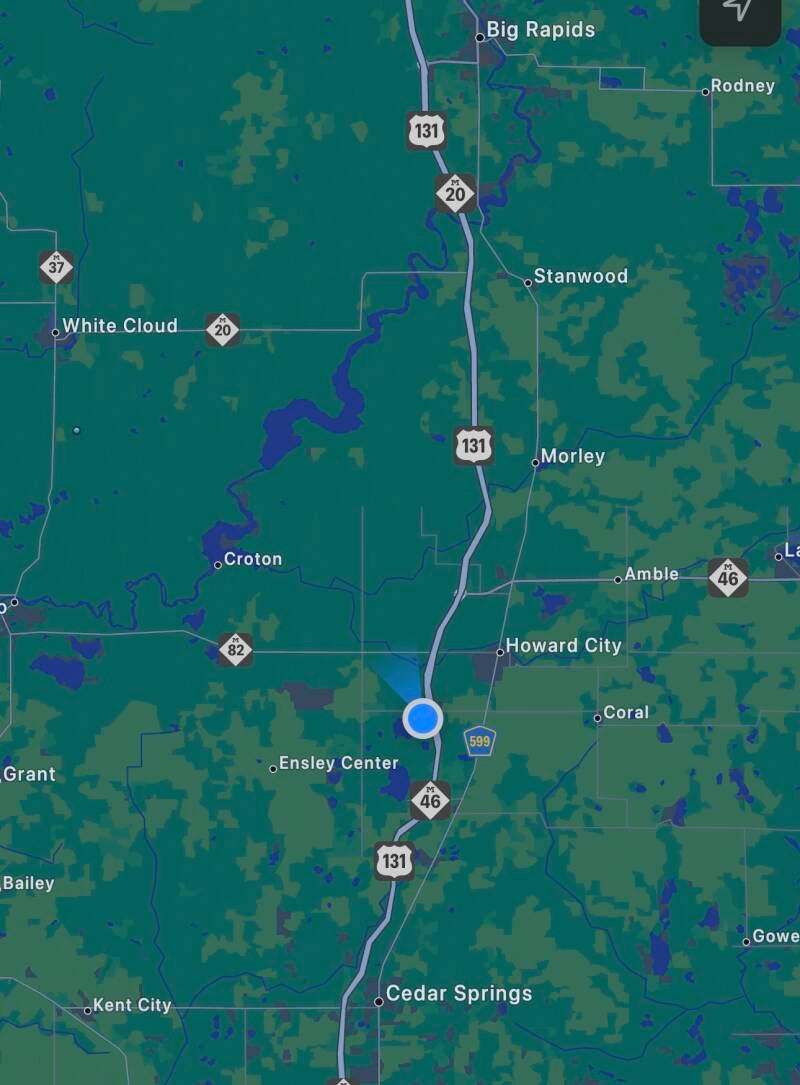Select Howard City on the map
The height and width of the screenshot is (1085, 800).
tap(562, 646)
